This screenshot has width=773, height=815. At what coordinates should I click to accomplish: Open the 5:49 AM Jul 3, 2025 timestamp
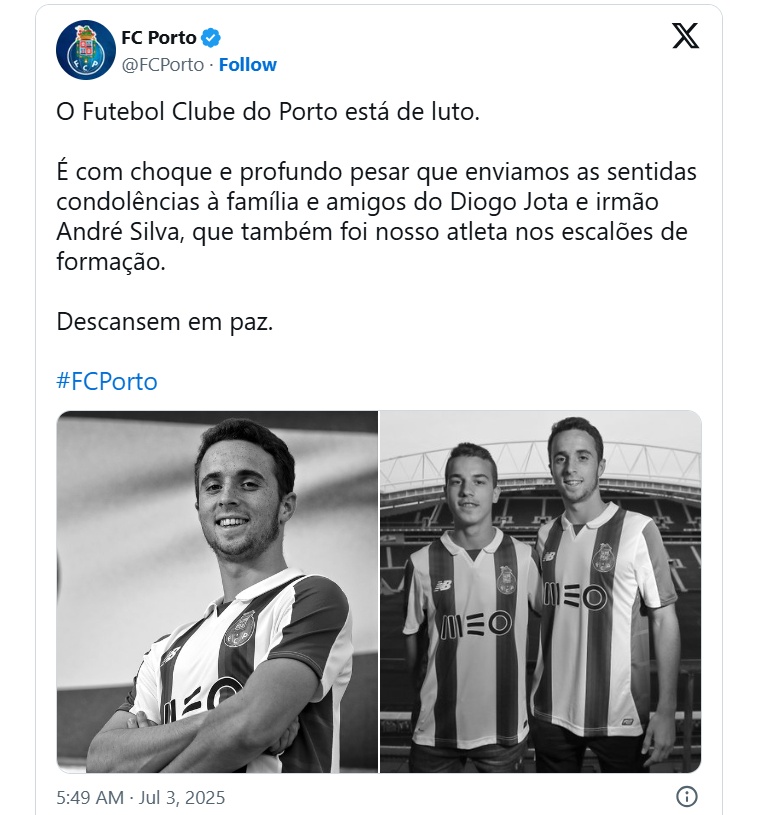click(x=141, y=797)
